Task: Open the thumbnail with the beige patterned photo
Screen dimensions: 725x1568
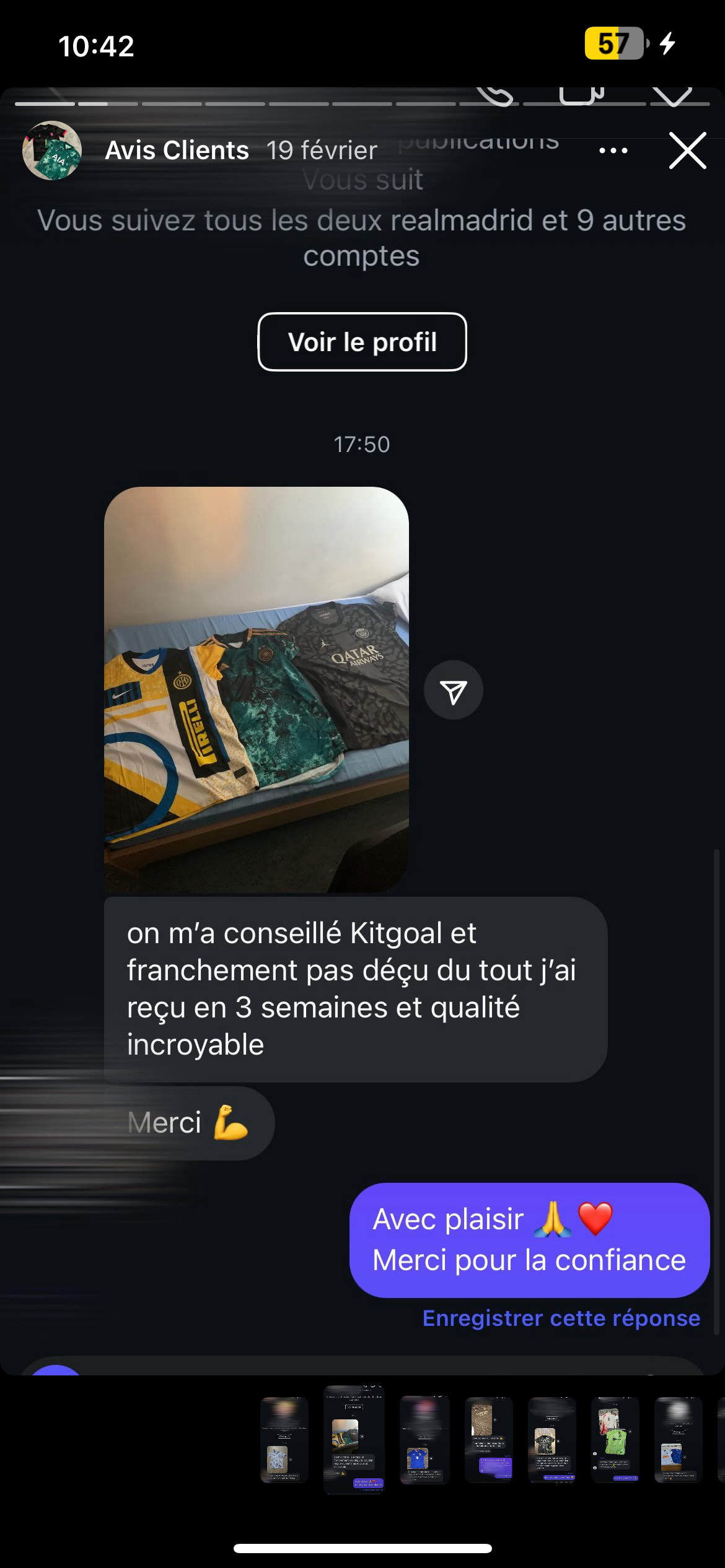Action: (488, 1439)
